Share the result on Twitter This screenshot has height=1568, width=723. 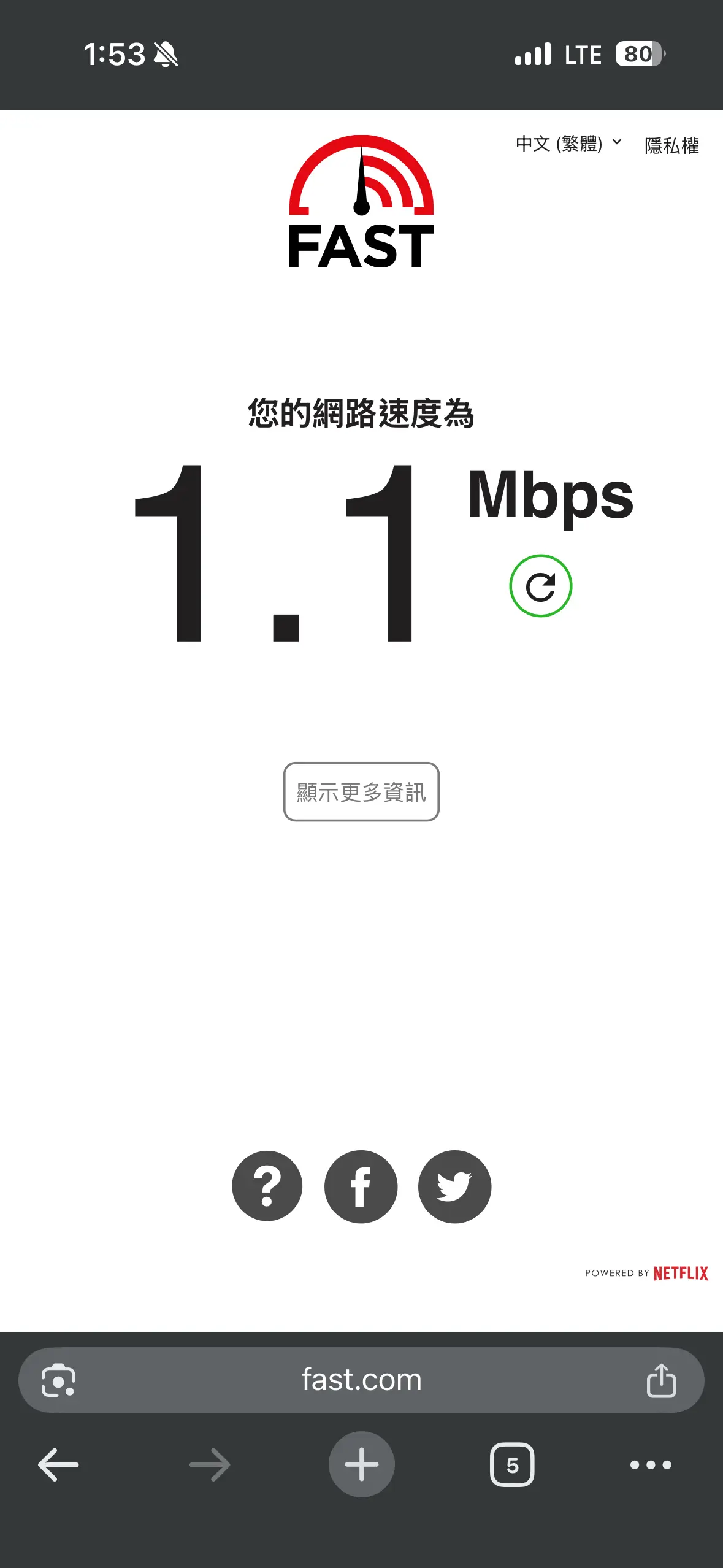(x=454, y=1186)
